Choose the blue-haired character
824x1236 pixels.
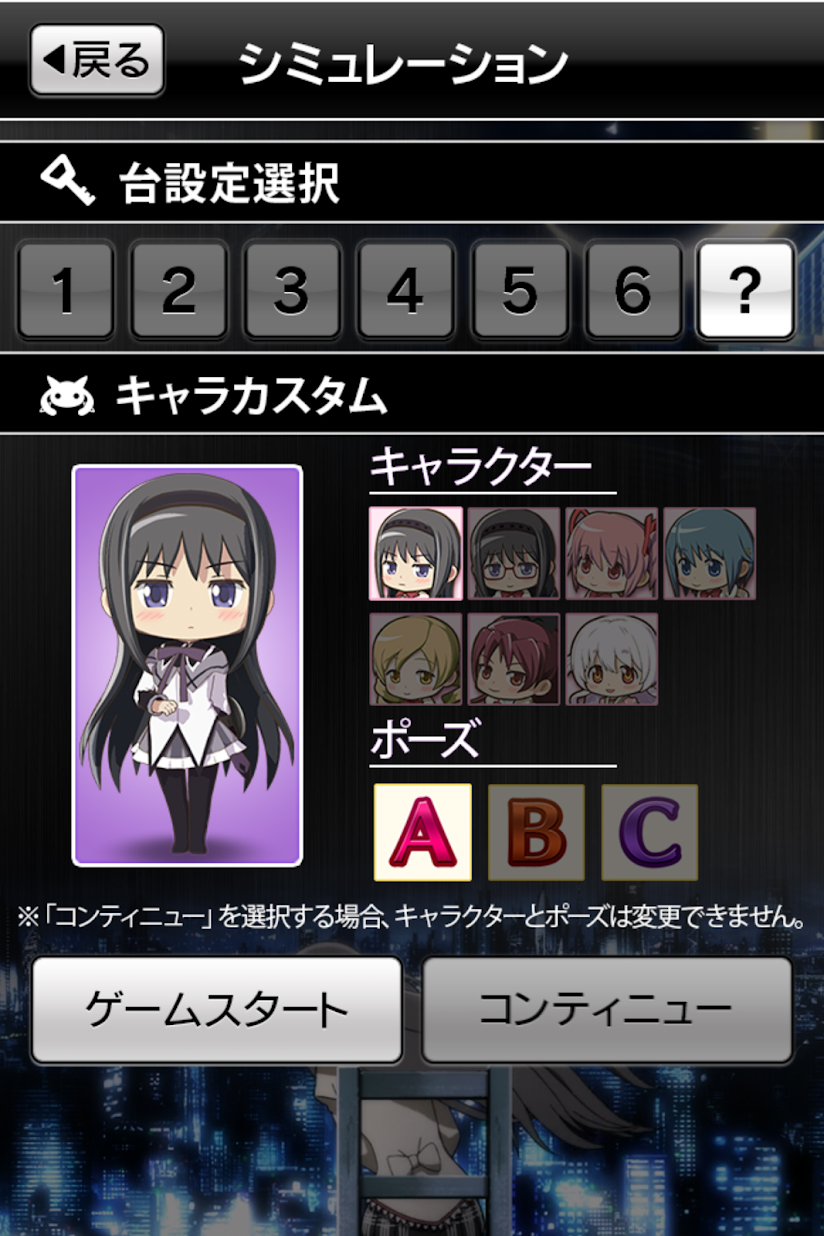tap(710, 553)
